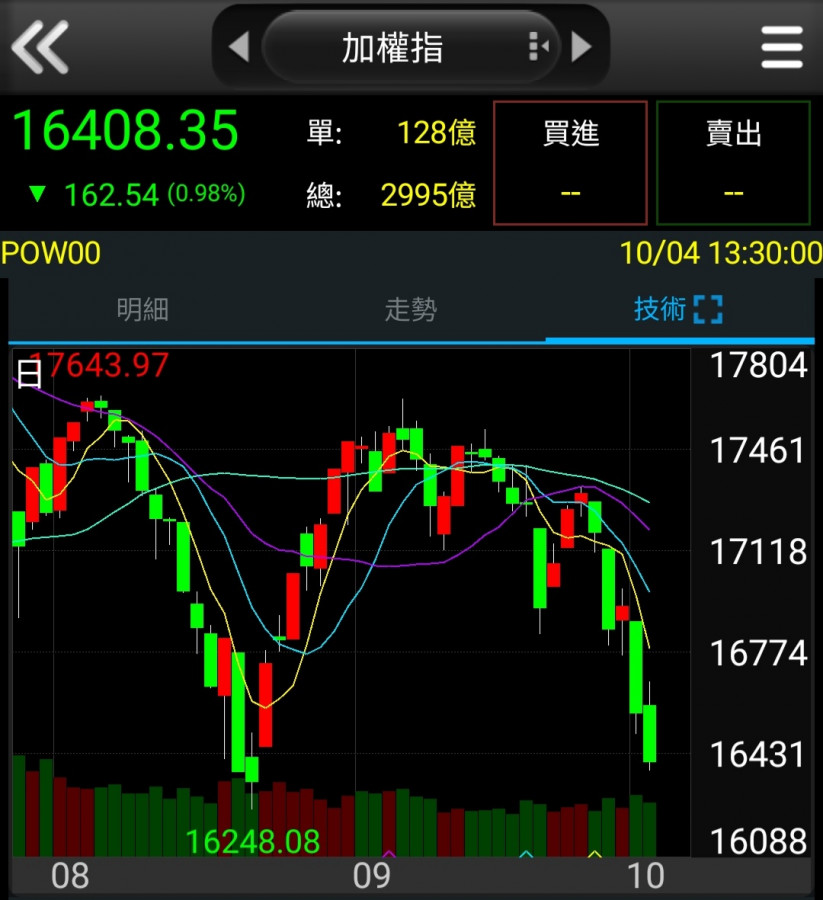The width and height of the screenshot is (823, 900).
Task: Switch to the previous stock with the left arrow
Action: [x=238, y=47]
